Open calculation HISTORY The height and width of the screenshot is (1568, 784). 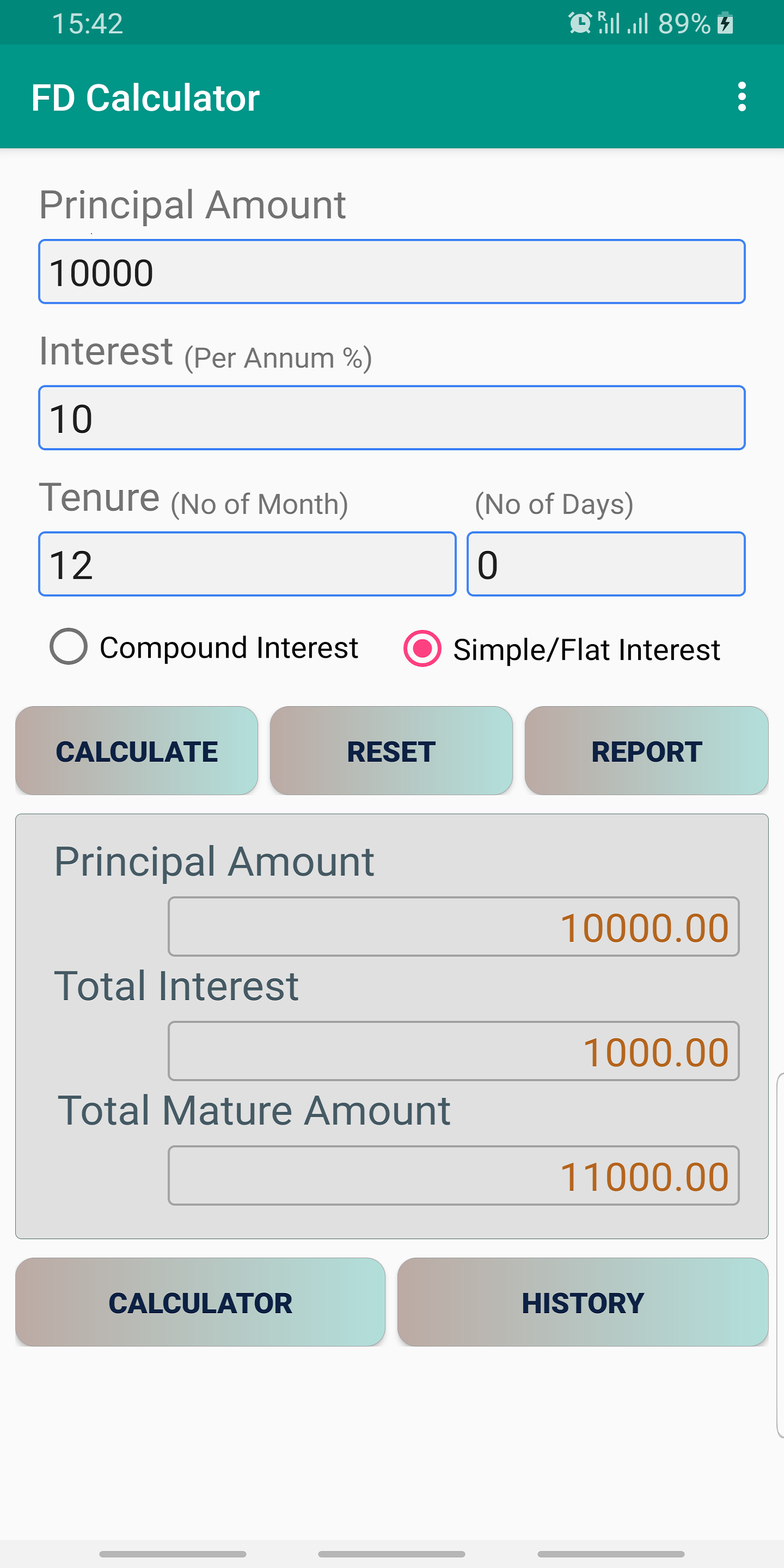583,1302
